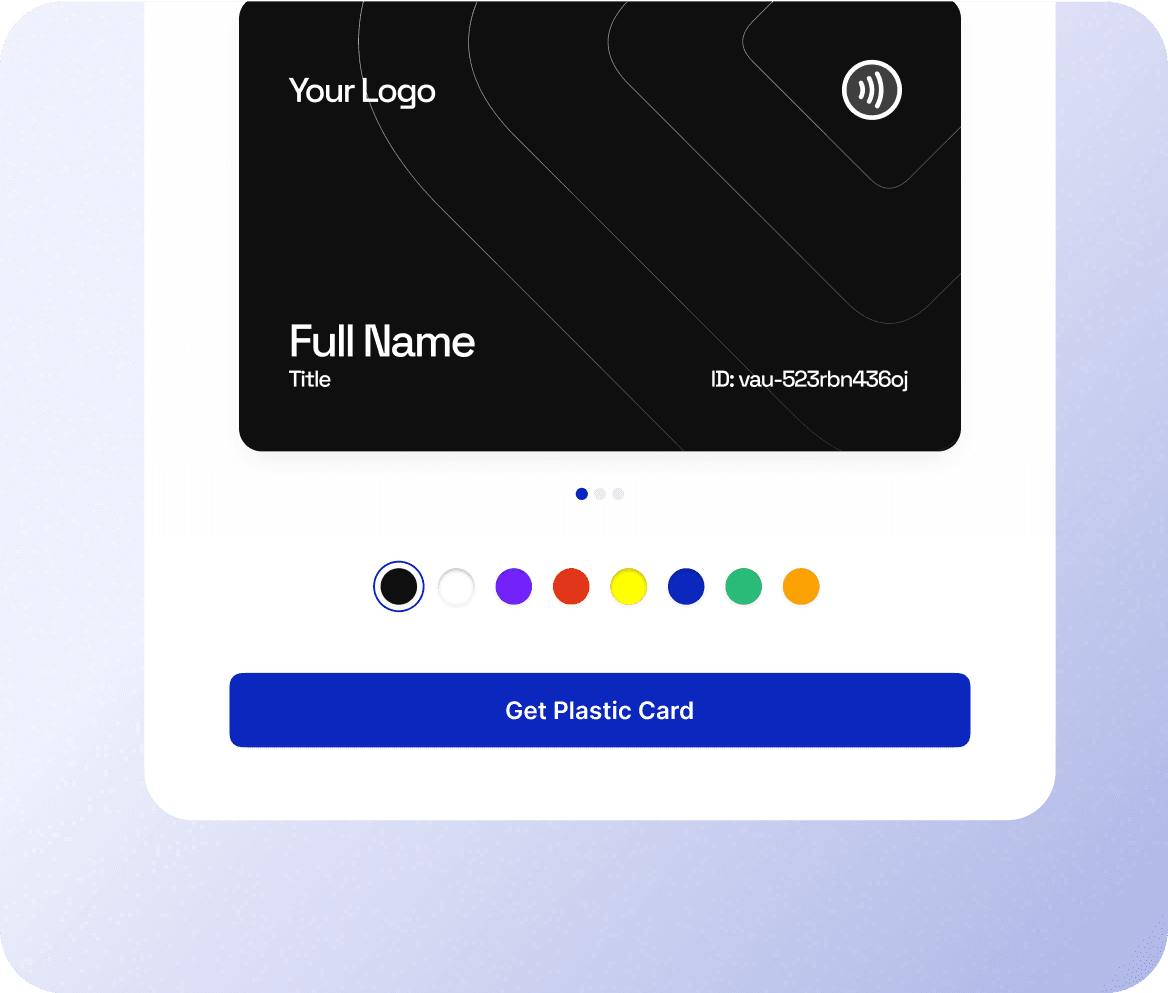Choose the blue color swatch
Screen dimensions: 1168x993
686,586
